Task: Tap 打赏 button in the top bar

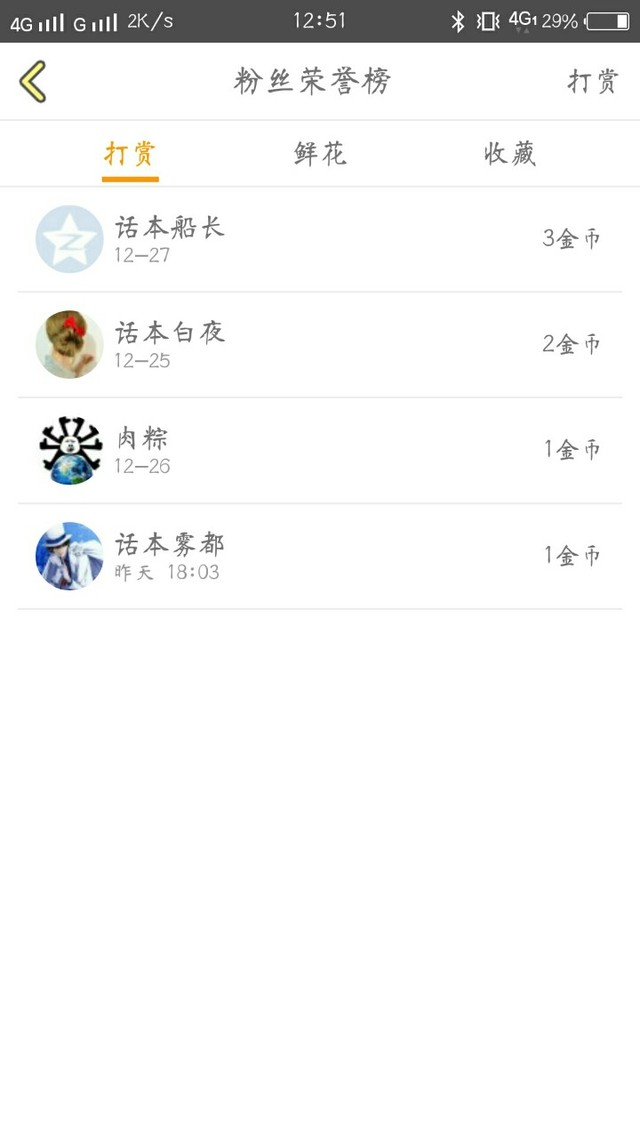Action: click(x=593, y=82)
